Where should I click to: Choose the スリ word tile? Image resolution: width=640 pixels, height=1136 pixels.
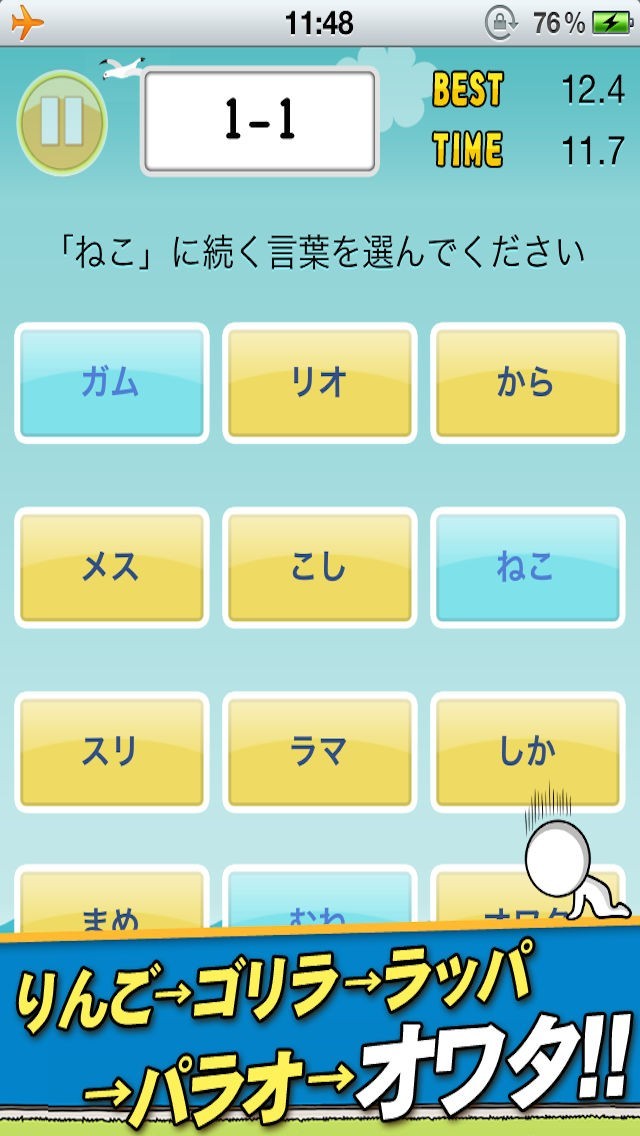111,751
